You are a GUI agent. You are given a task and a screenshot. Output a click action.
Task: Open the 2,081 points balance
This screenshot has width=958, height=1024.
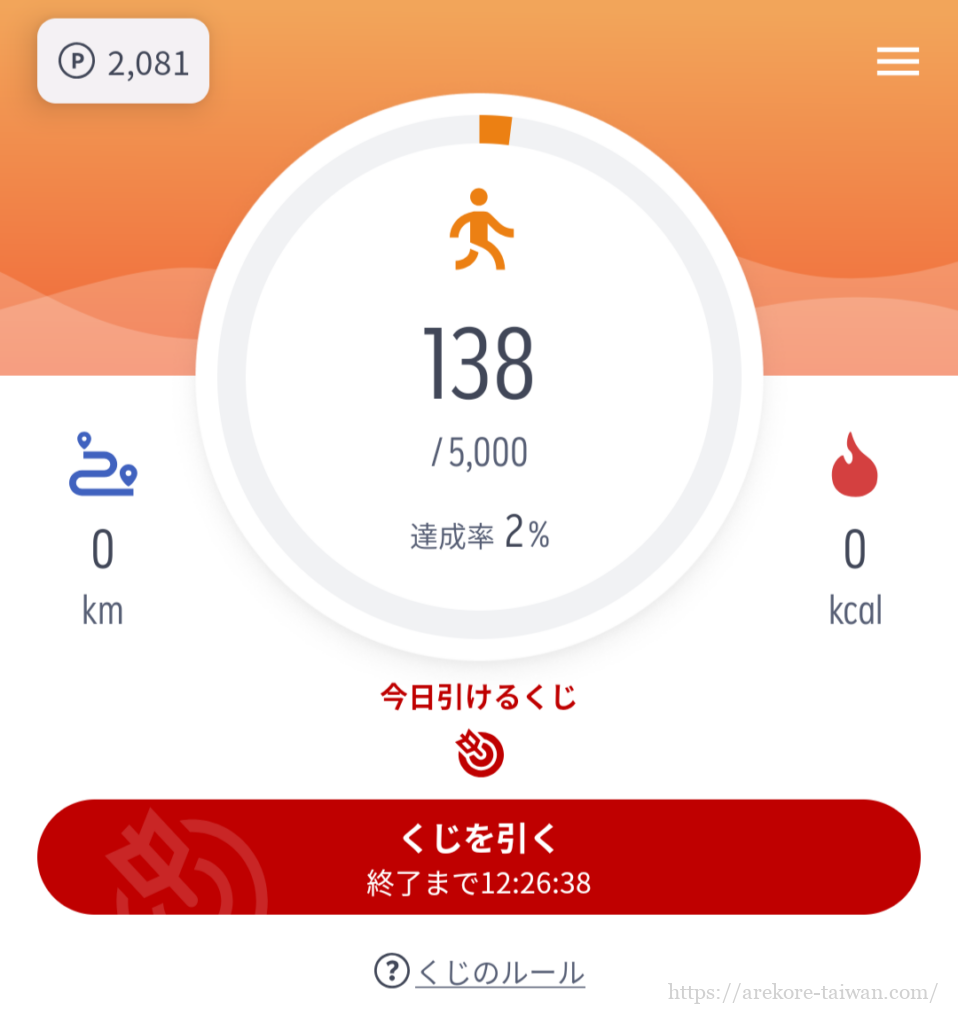pos(123,62)
